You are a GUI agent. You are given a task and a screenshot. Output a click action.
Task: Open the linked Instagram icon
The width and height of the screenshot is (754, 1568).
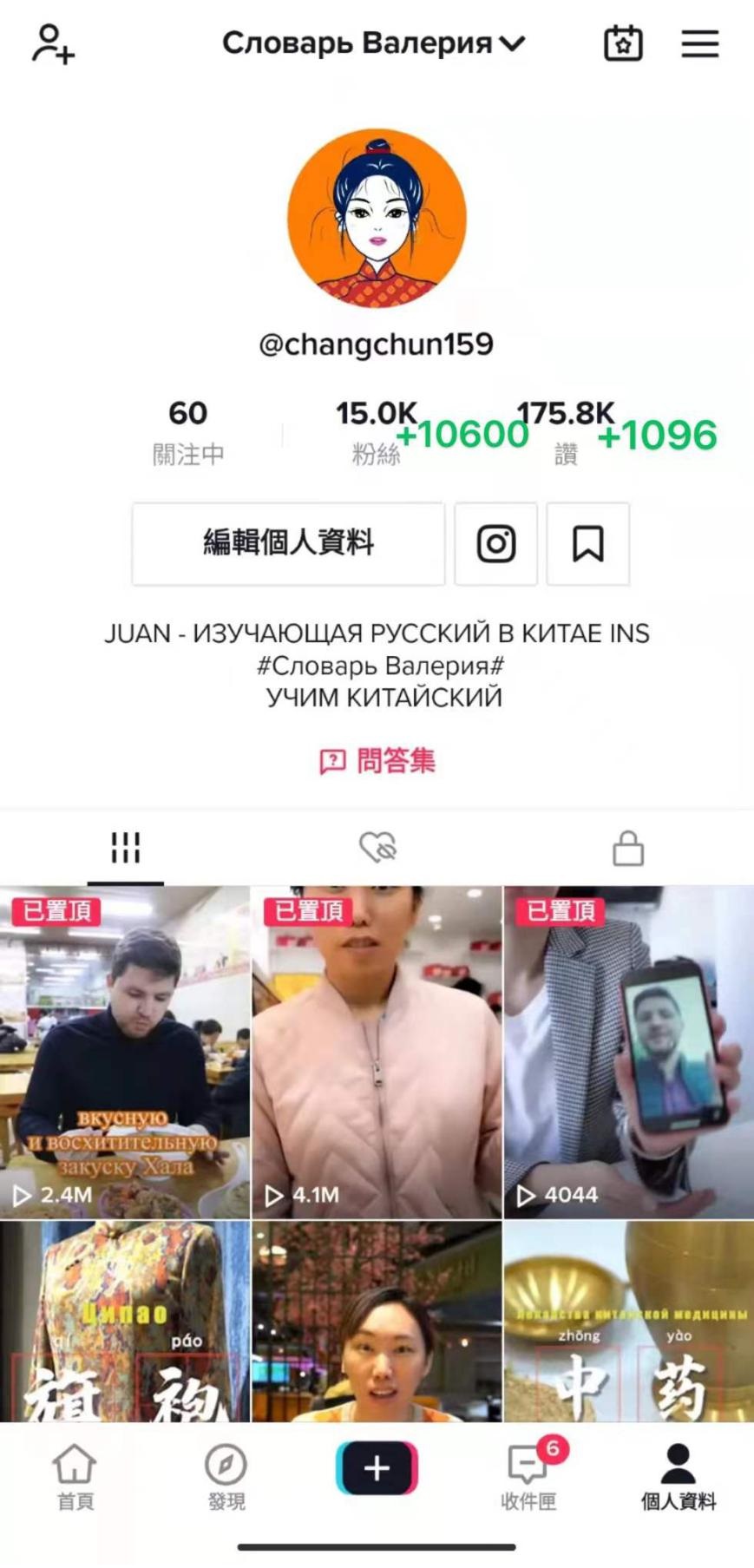point(496,544)
